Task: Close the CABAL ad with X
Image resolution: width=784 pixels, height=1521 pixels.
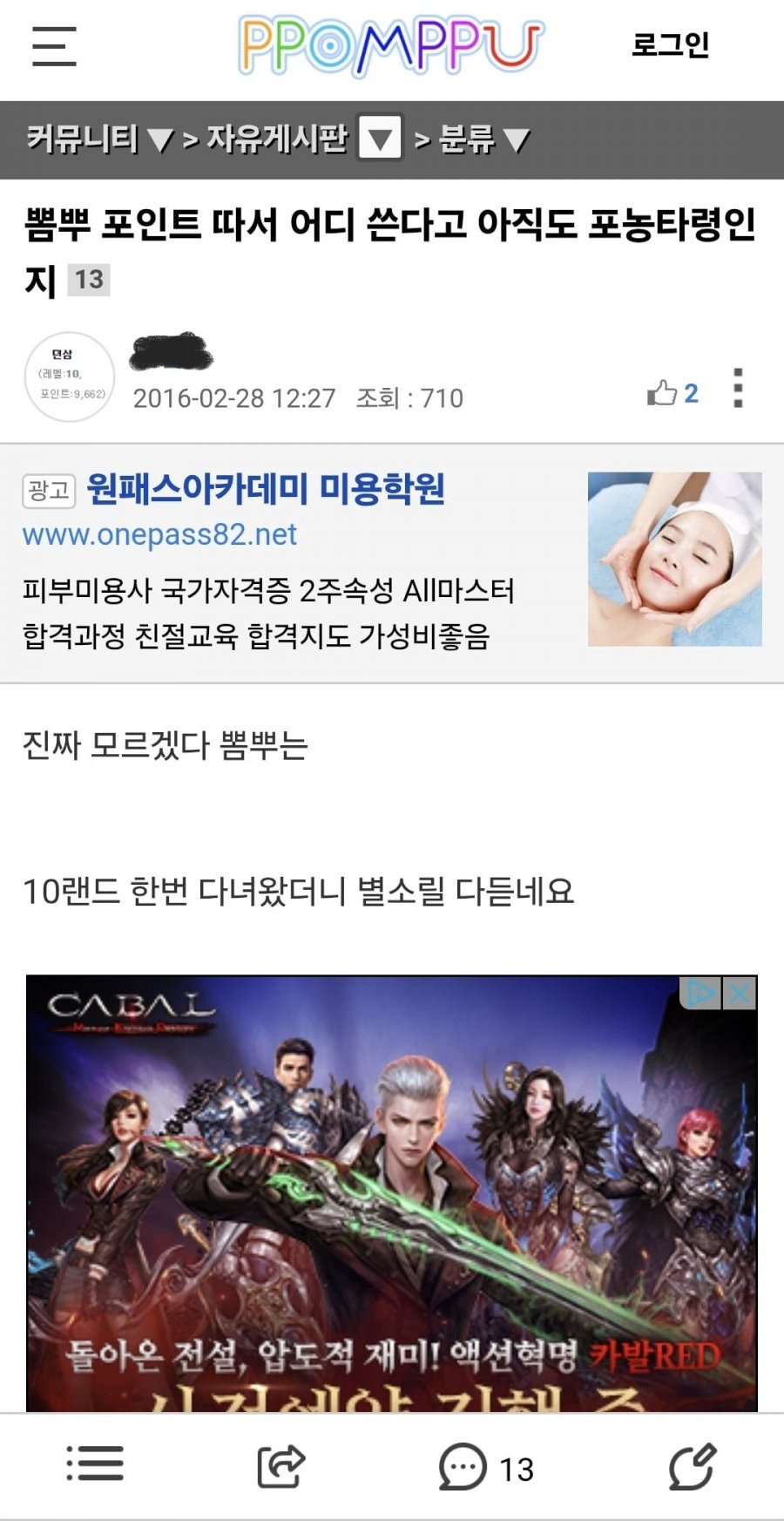Action: 740,993
